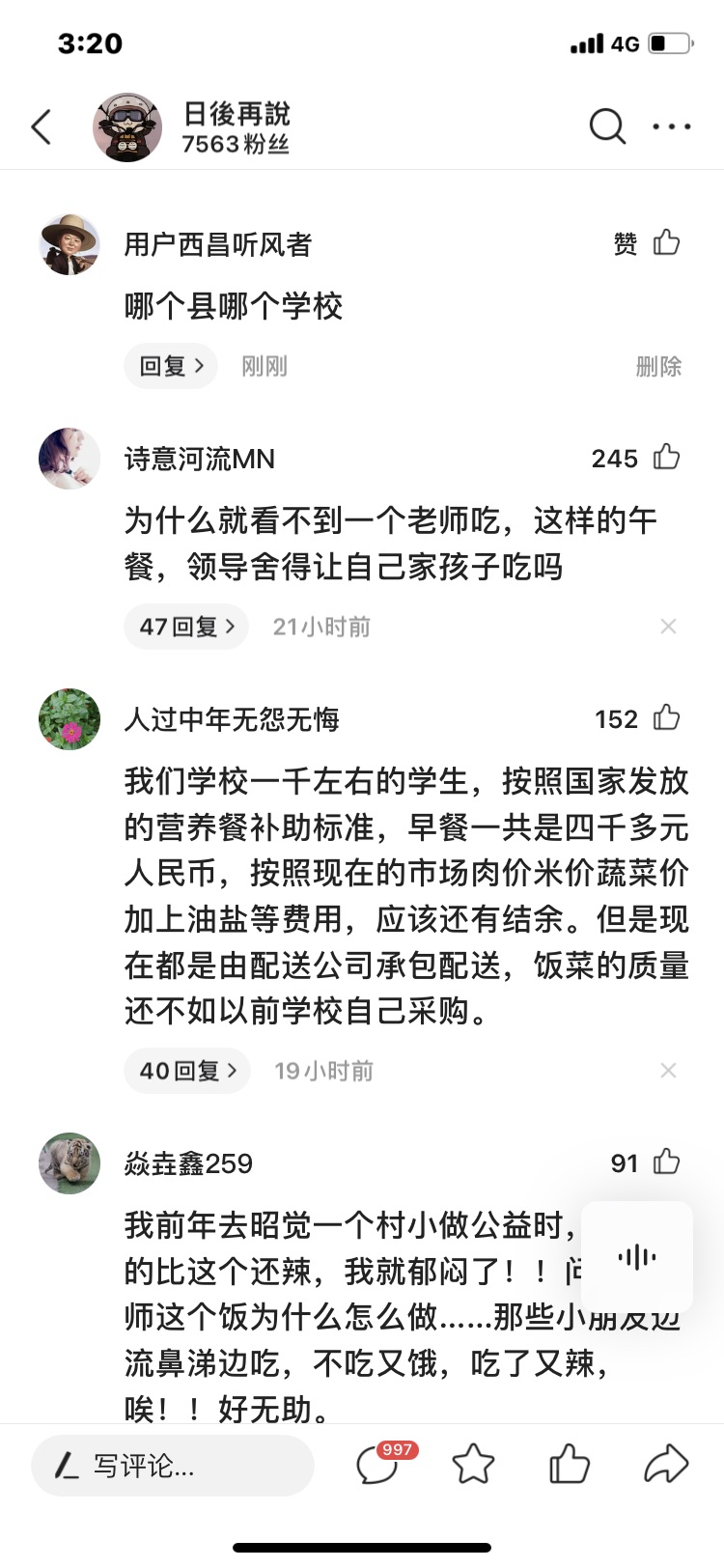Expand the 40 replies under 人过中年无怨无悔
724x1568 pixels.
(187, 1071)
